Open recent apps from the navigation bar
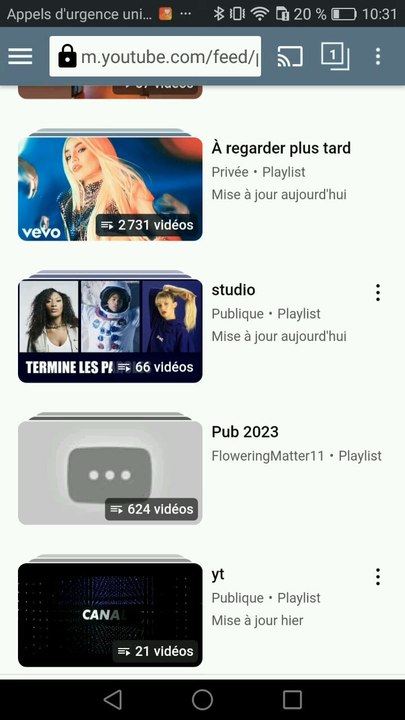Screen dimensions: 405x720 [x=292, y=700]
